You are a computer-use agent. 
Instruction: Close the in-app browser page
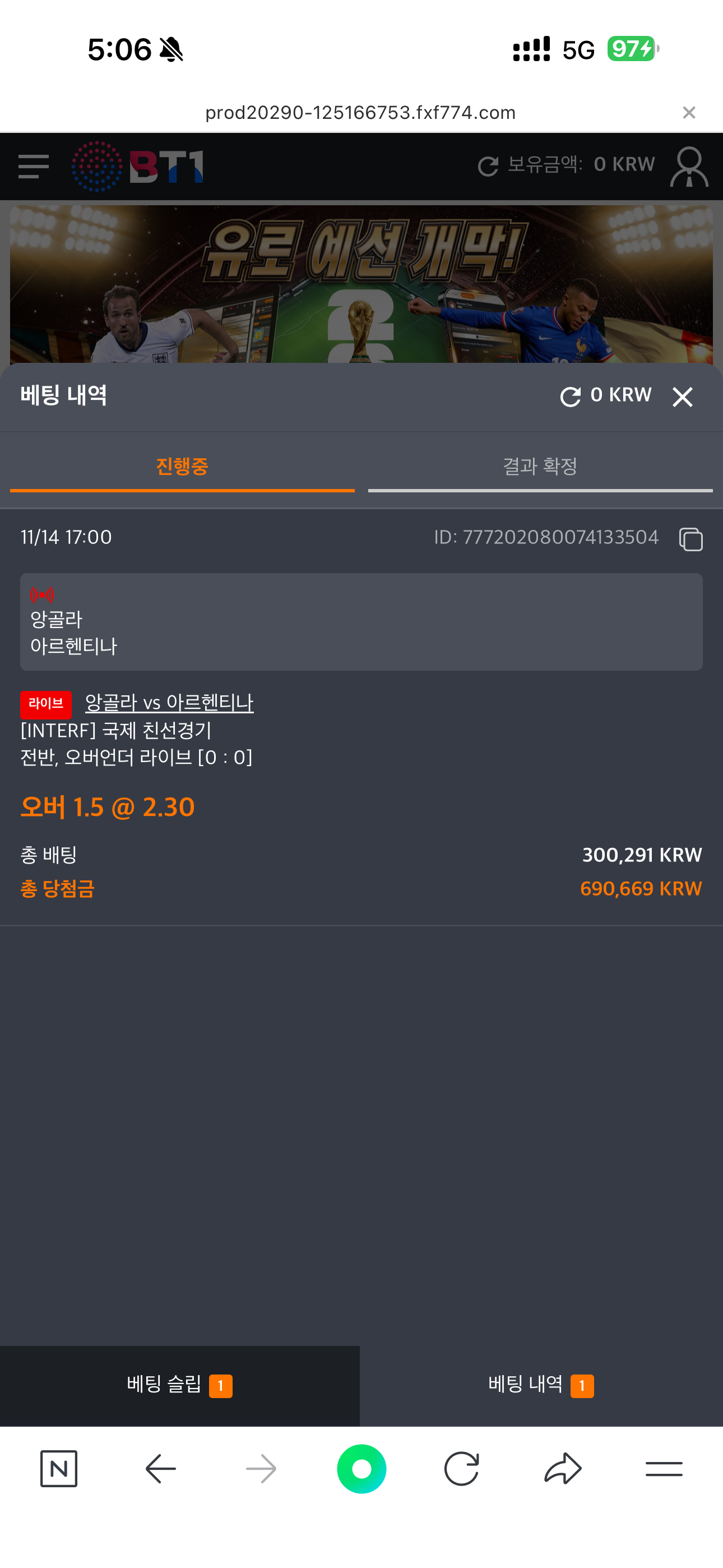click(688, 113)
